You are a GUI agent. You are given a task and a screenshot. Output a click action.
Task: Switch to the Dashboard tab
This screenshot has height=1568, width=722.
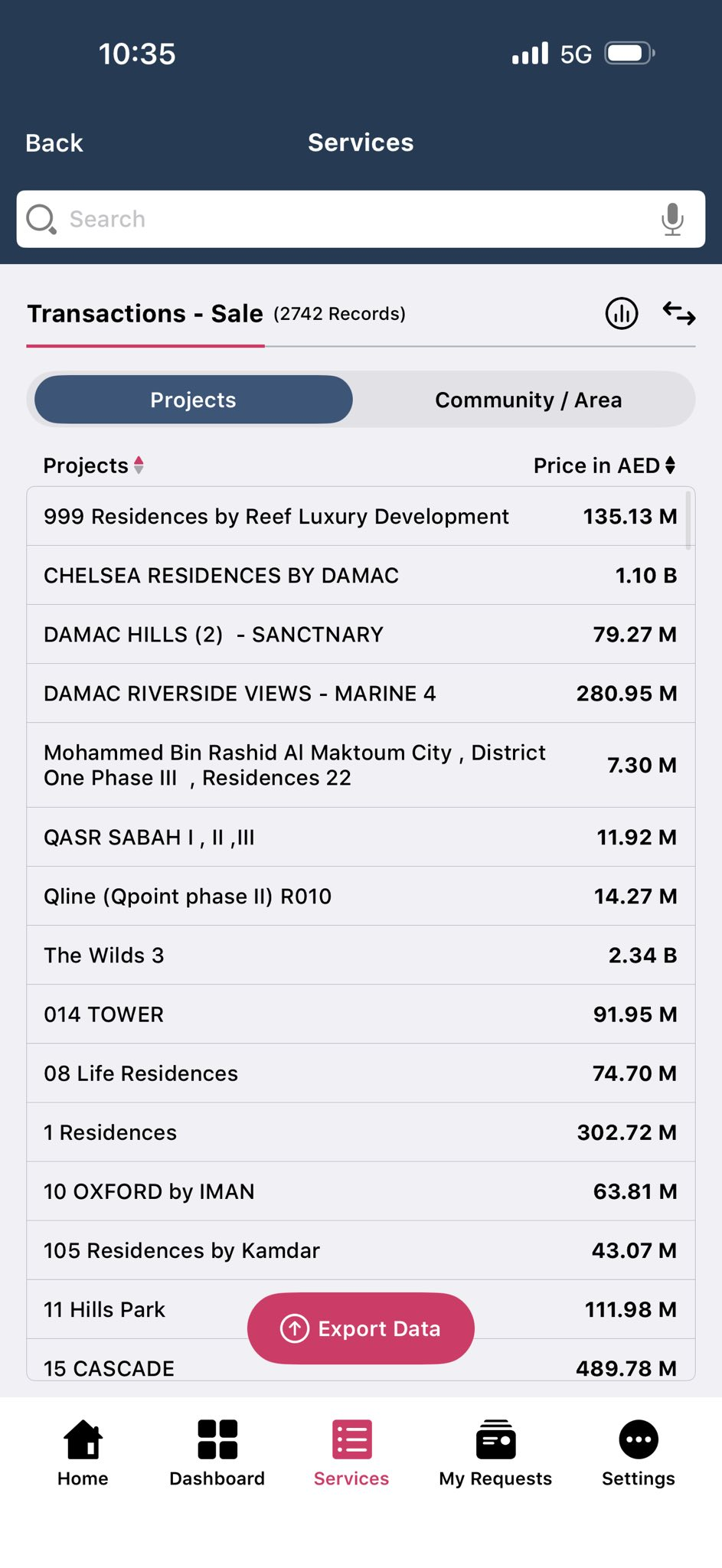tap(217, 1452)
